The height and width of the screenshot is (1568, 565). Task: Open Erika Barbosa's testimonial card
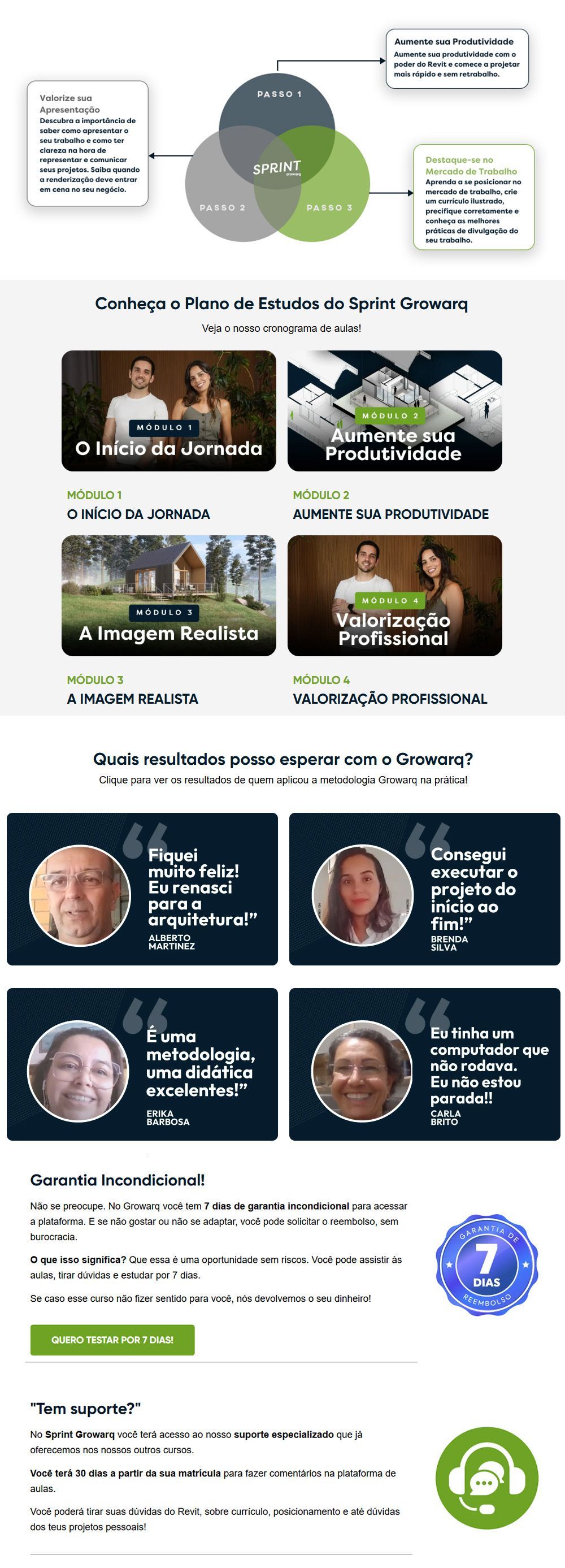click(142, 1064)
